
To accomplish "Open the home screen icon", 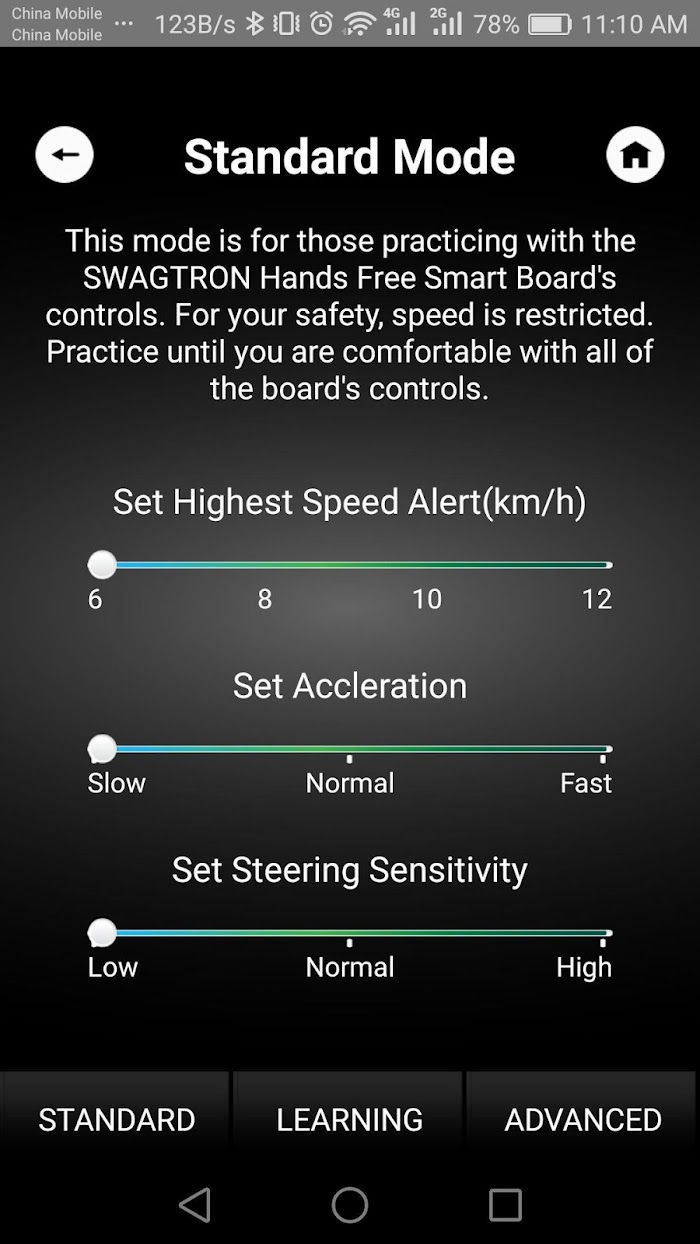I will (635, 155).
